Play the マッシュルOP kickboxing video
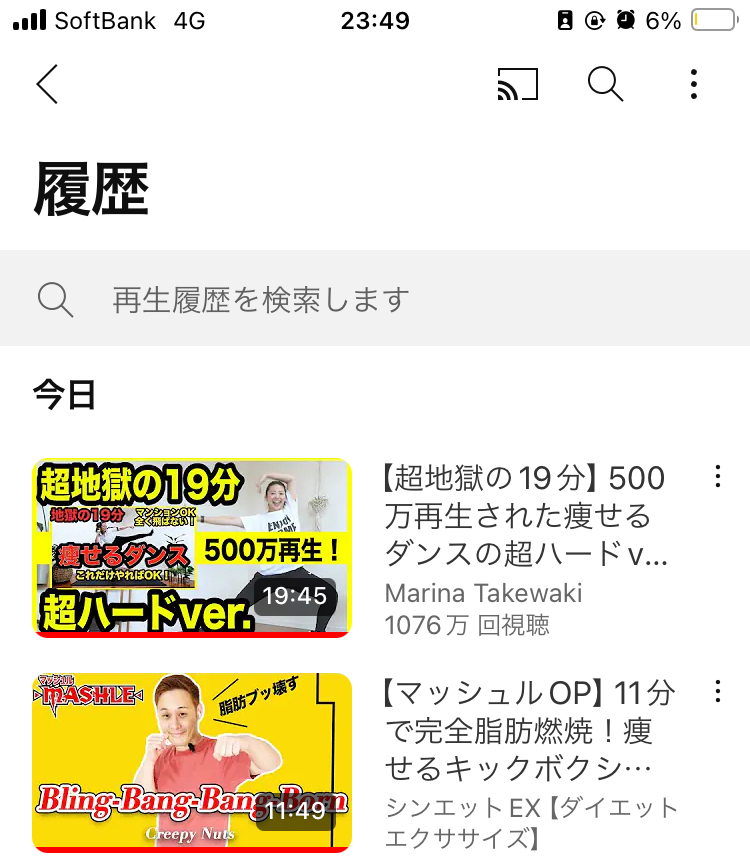The width and height of the screenshot is (750, 856). 192,762
